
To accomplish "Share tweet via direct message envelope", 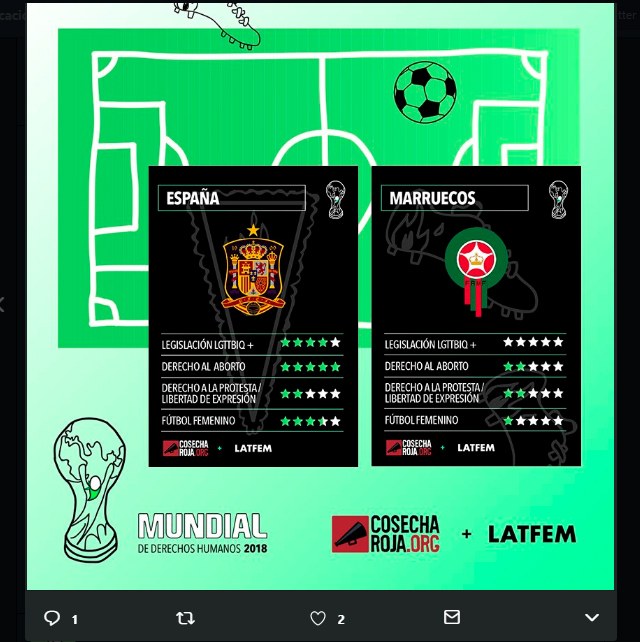I will [452, 617].
